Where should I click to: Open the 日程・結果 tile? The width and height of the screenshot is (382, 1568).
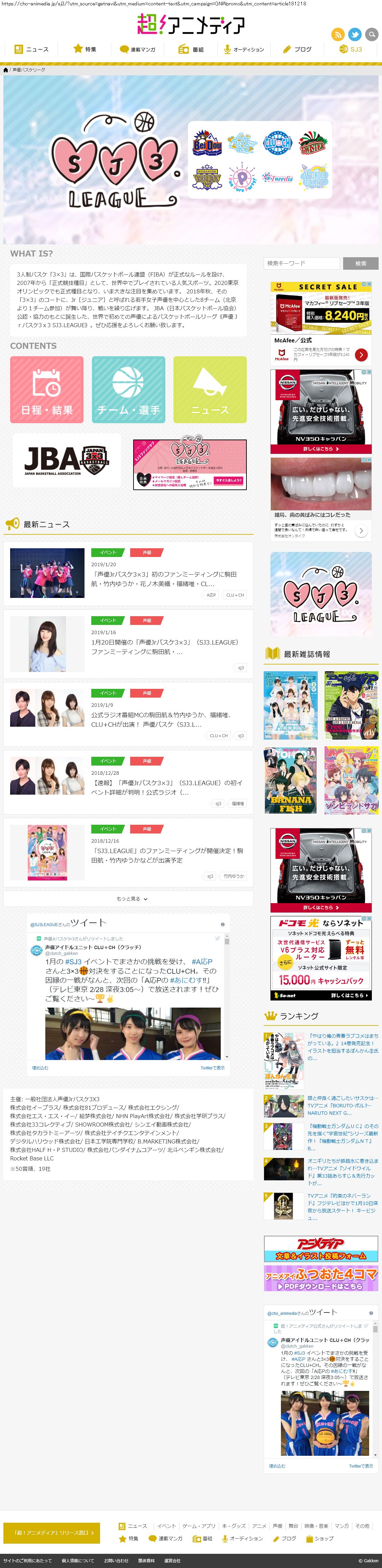coord(47,390)
